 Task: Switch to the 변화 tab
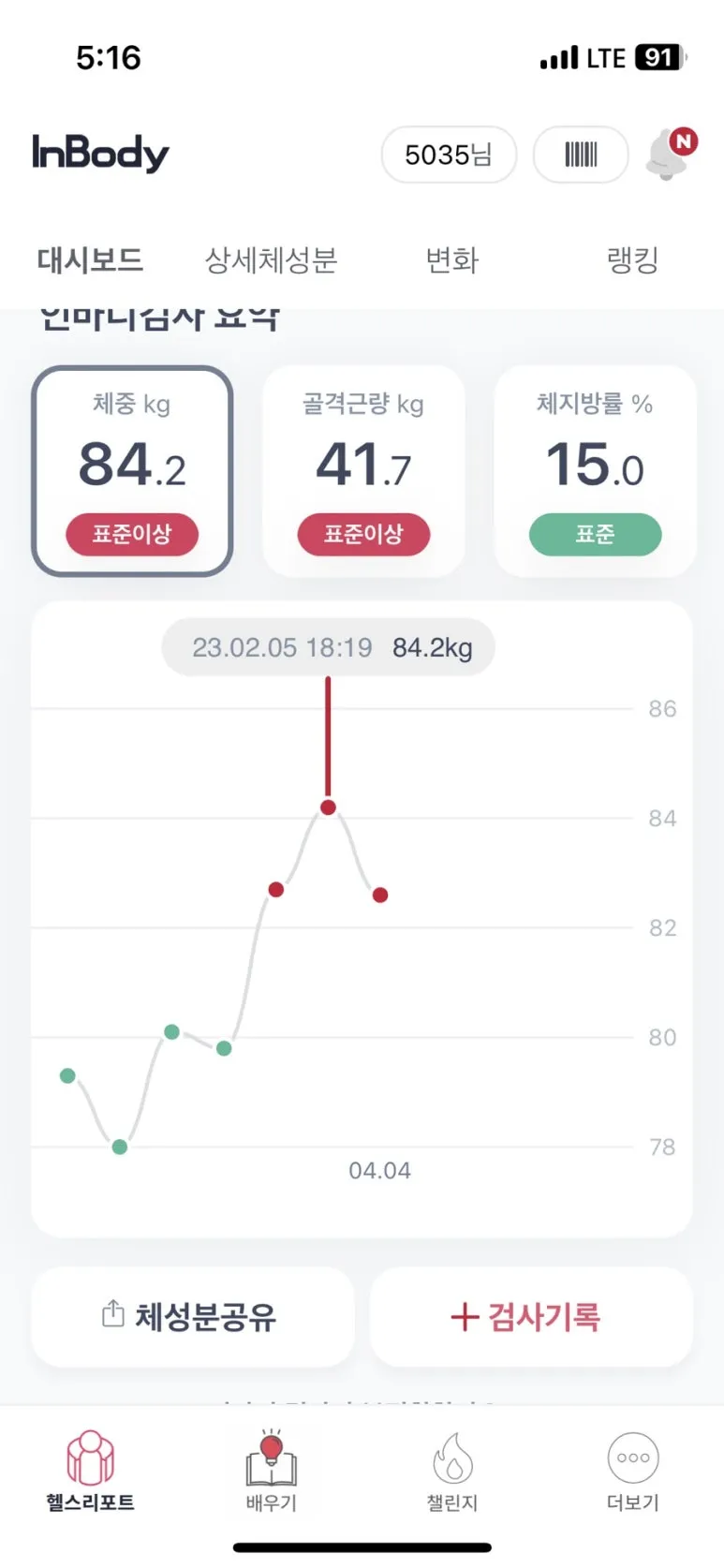tap(451, 259)
